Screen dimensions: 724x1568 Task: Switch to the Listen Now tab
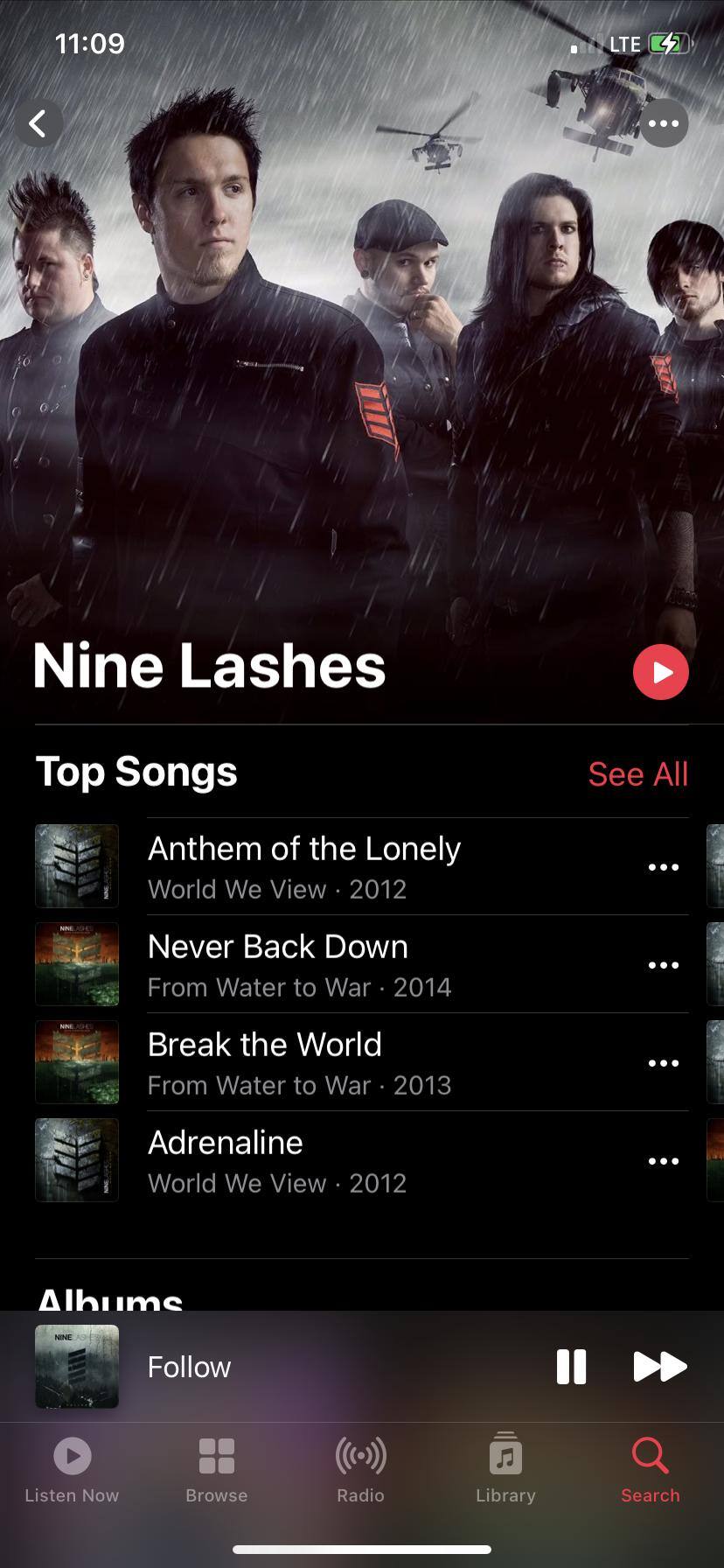tap(72, 1470)
